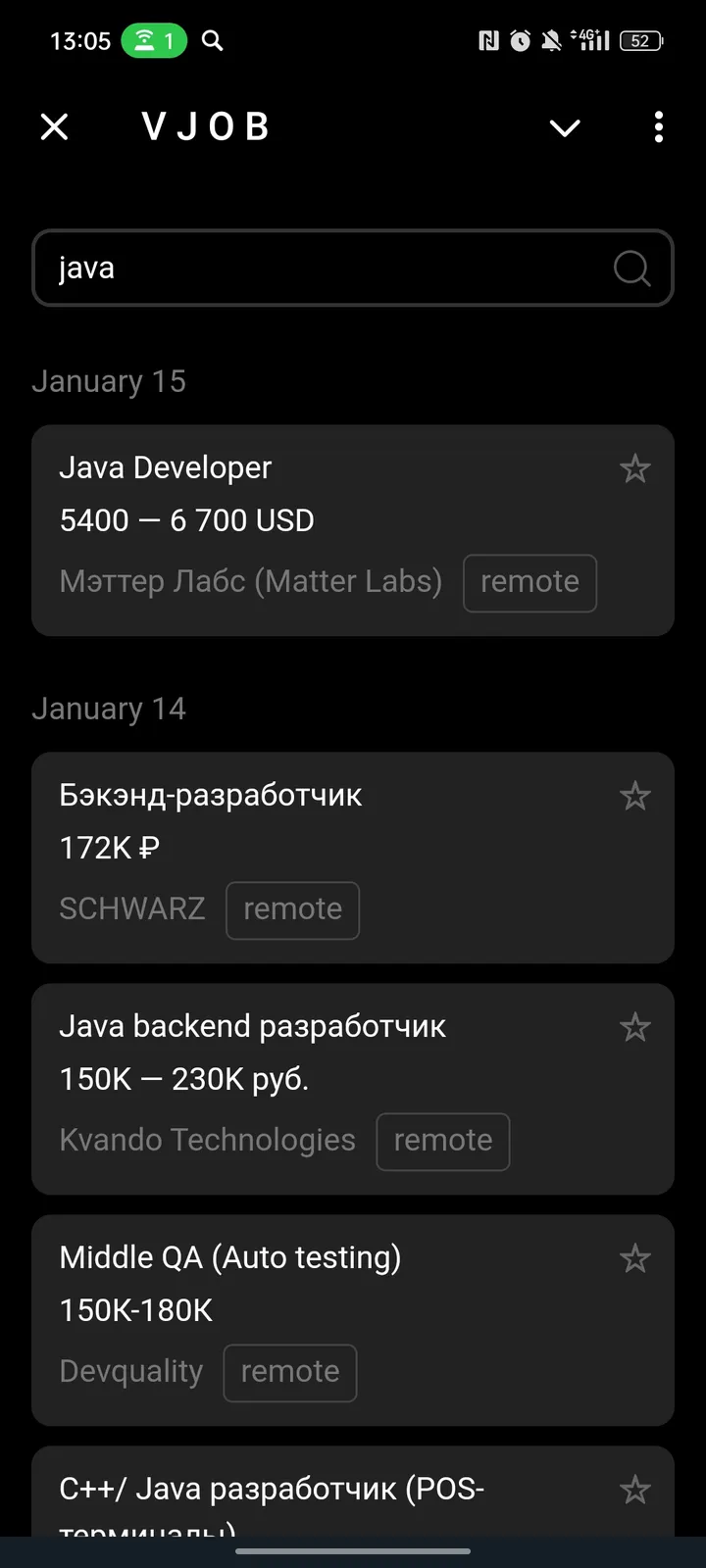Image resolution: width=706 pixels, height=1568 pixels.
Task: Open the three-dot overflow menu
Action: 658,127
